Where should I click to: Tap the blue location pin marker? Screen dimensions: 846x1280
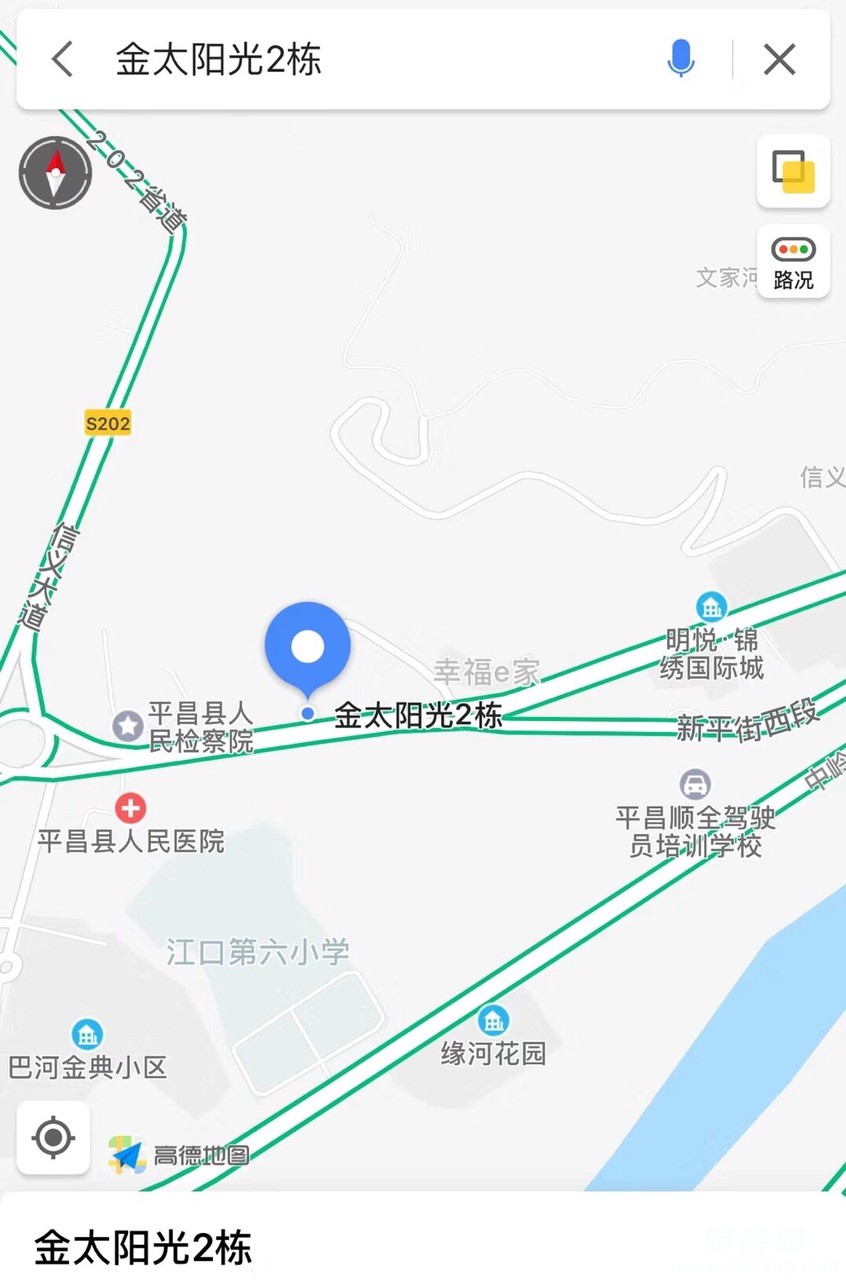307,648
